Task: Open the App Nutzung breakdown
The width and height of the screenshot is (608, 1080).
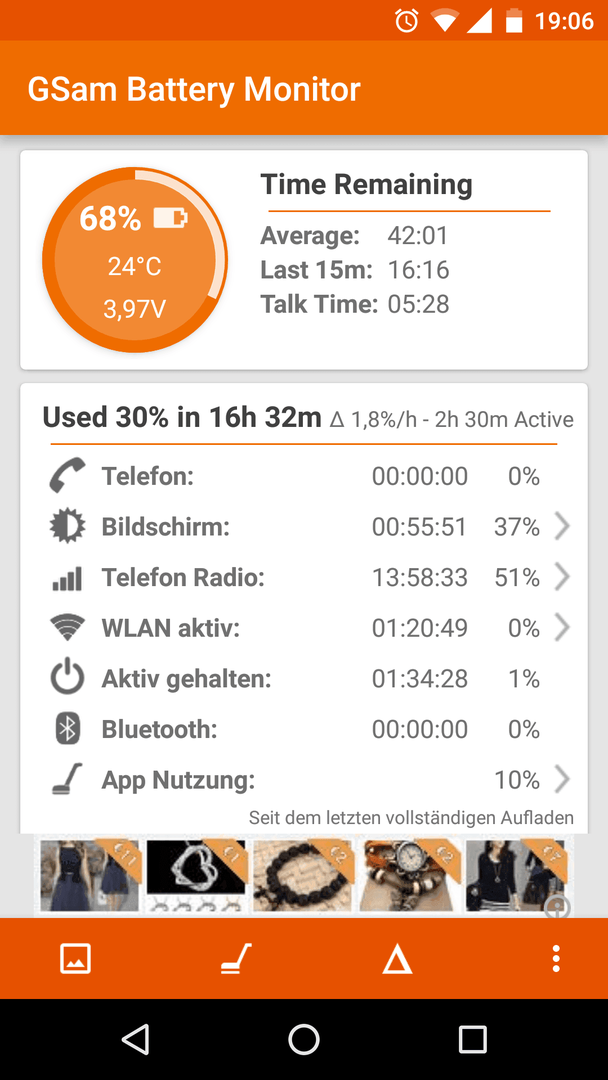Action: pos(303,780)
